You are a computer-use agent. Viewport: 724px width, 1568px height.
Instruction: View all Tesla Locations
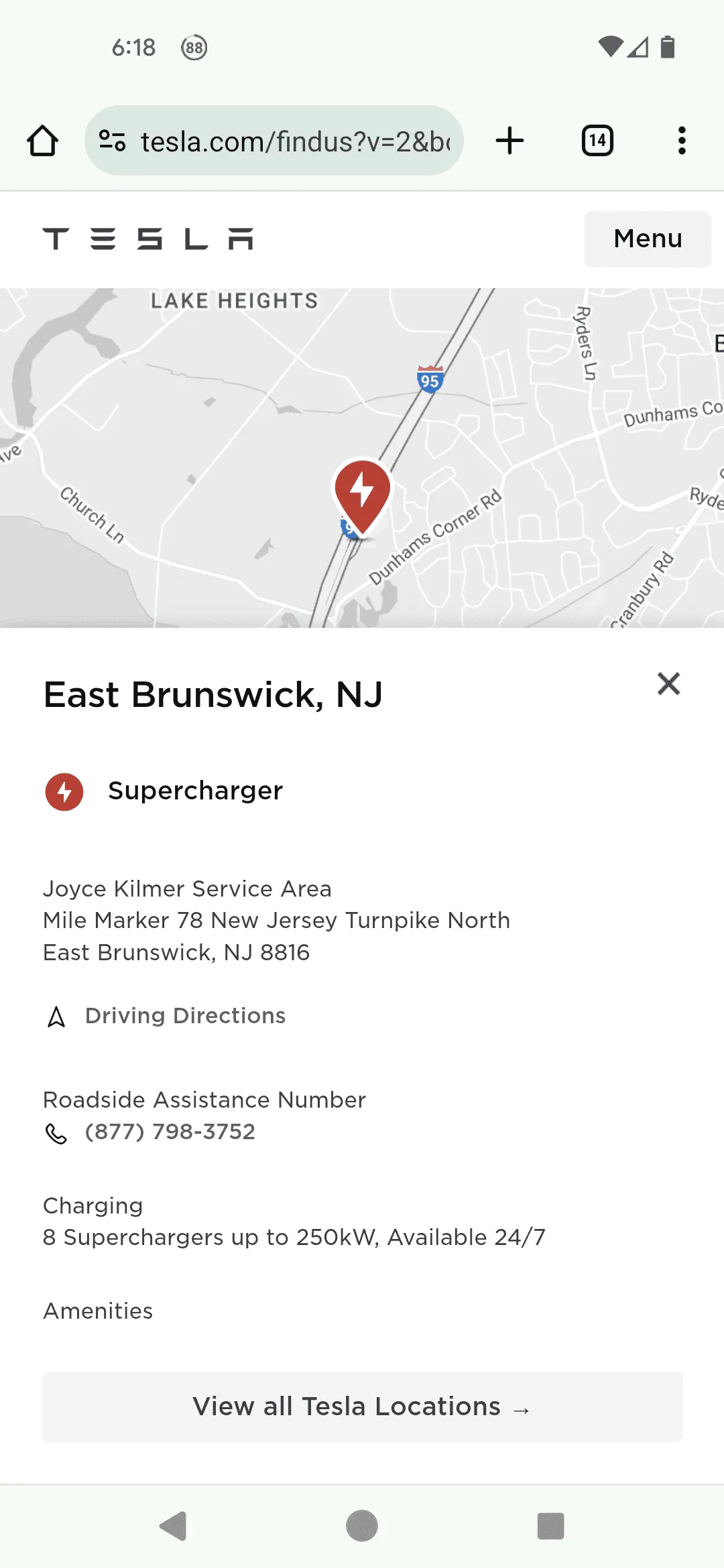click(362, 1407)
